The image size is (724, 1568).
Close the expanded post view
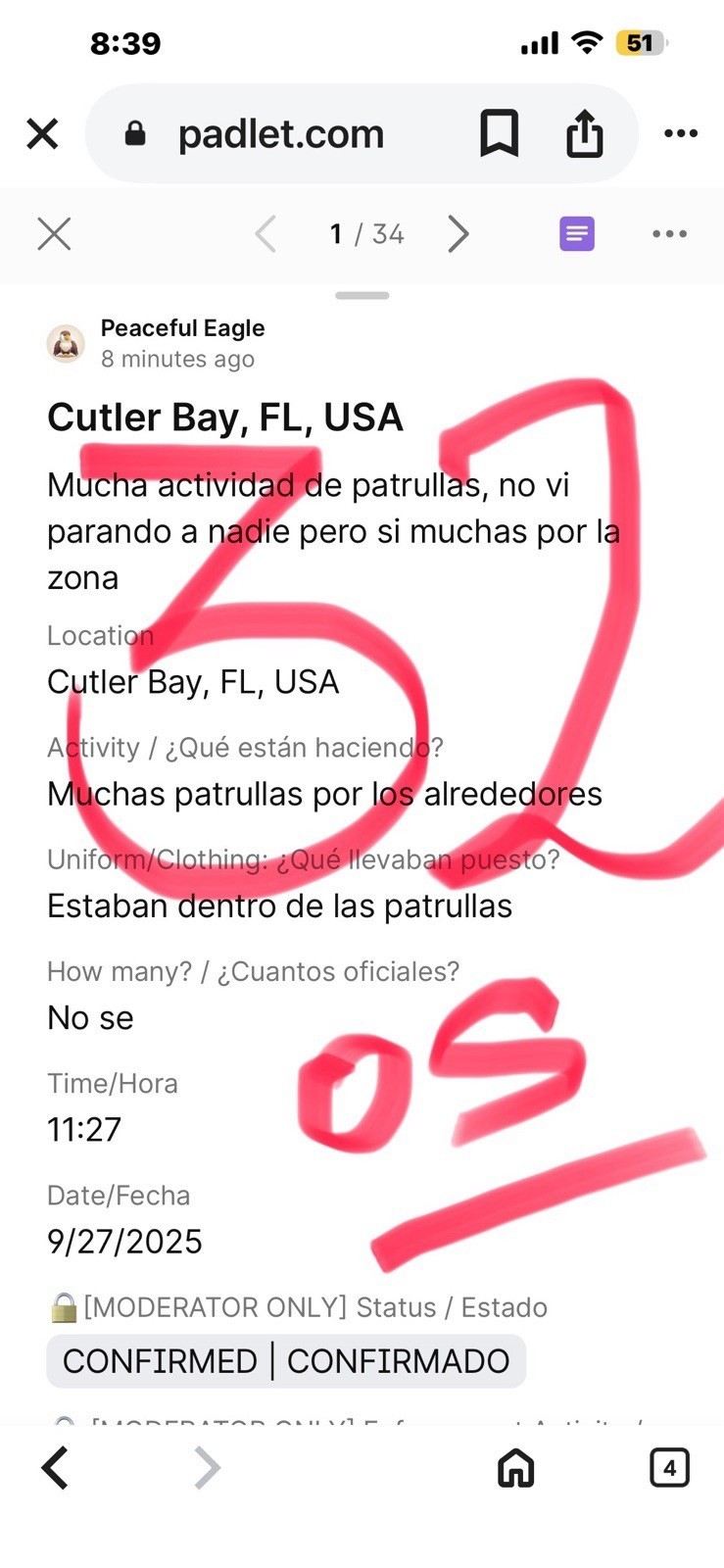click(54, 234)
